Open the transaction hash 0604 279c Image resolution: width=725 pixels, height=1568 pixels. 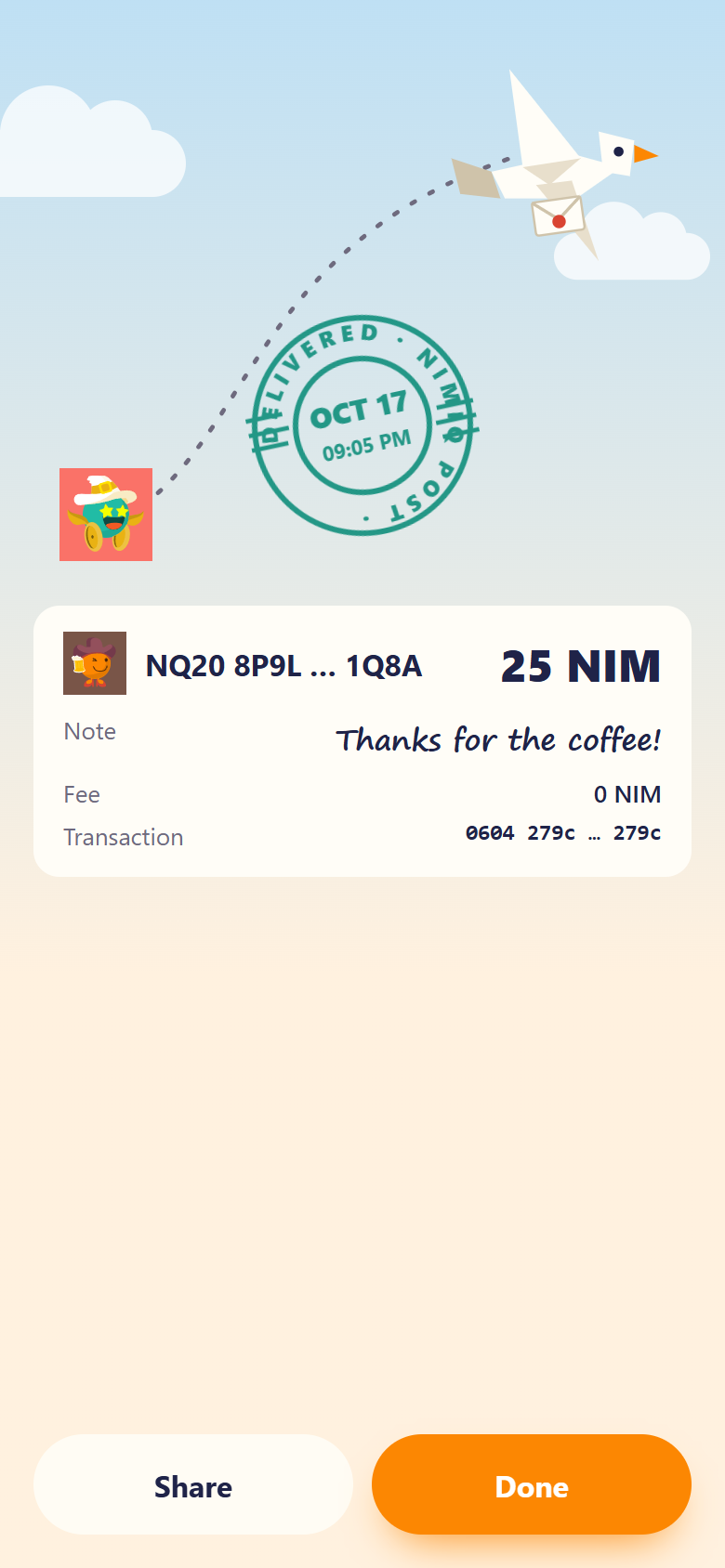563,833
